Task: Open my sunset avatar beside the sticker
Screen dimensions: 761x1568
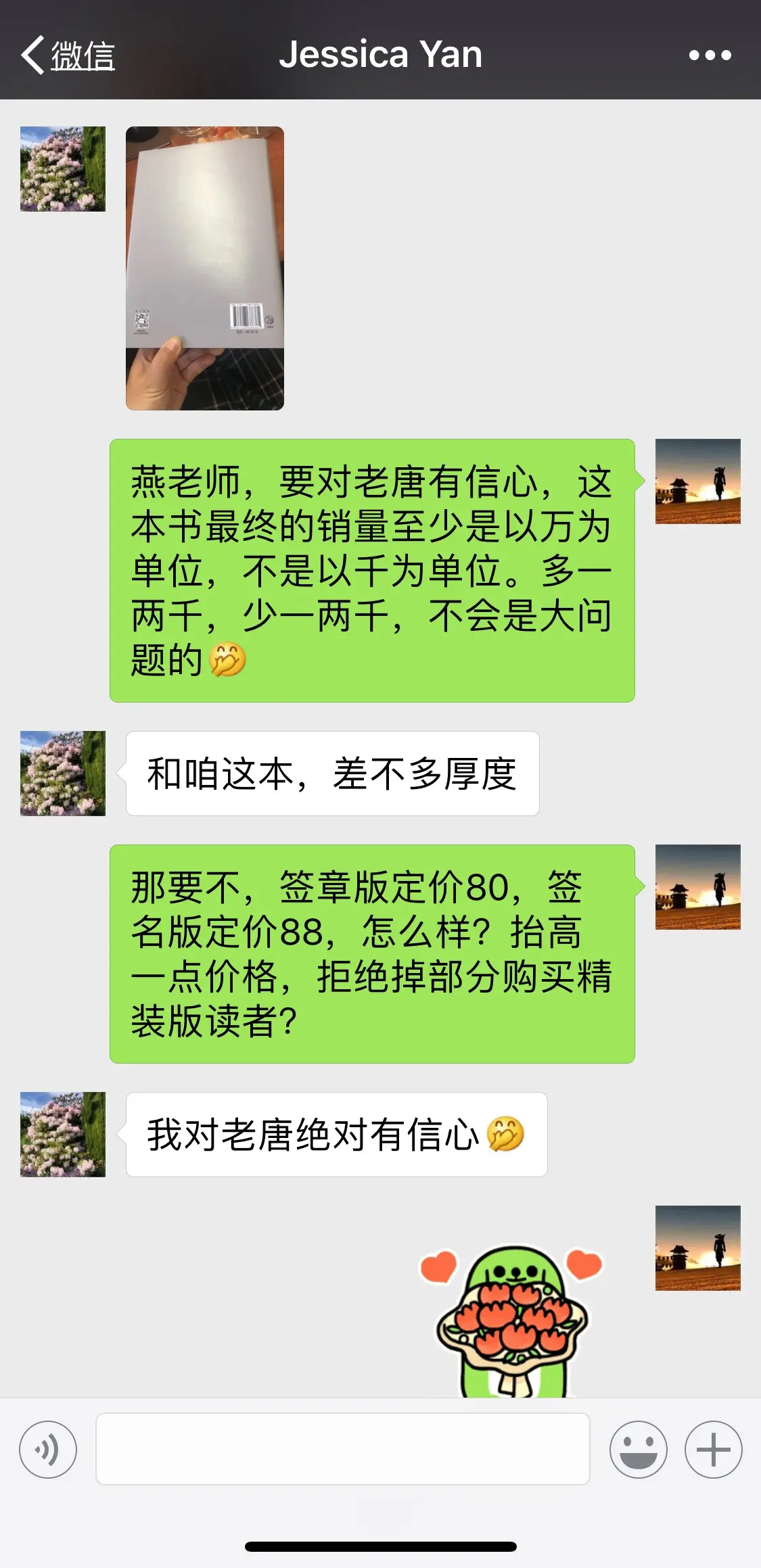Action: click(697, 1248)
